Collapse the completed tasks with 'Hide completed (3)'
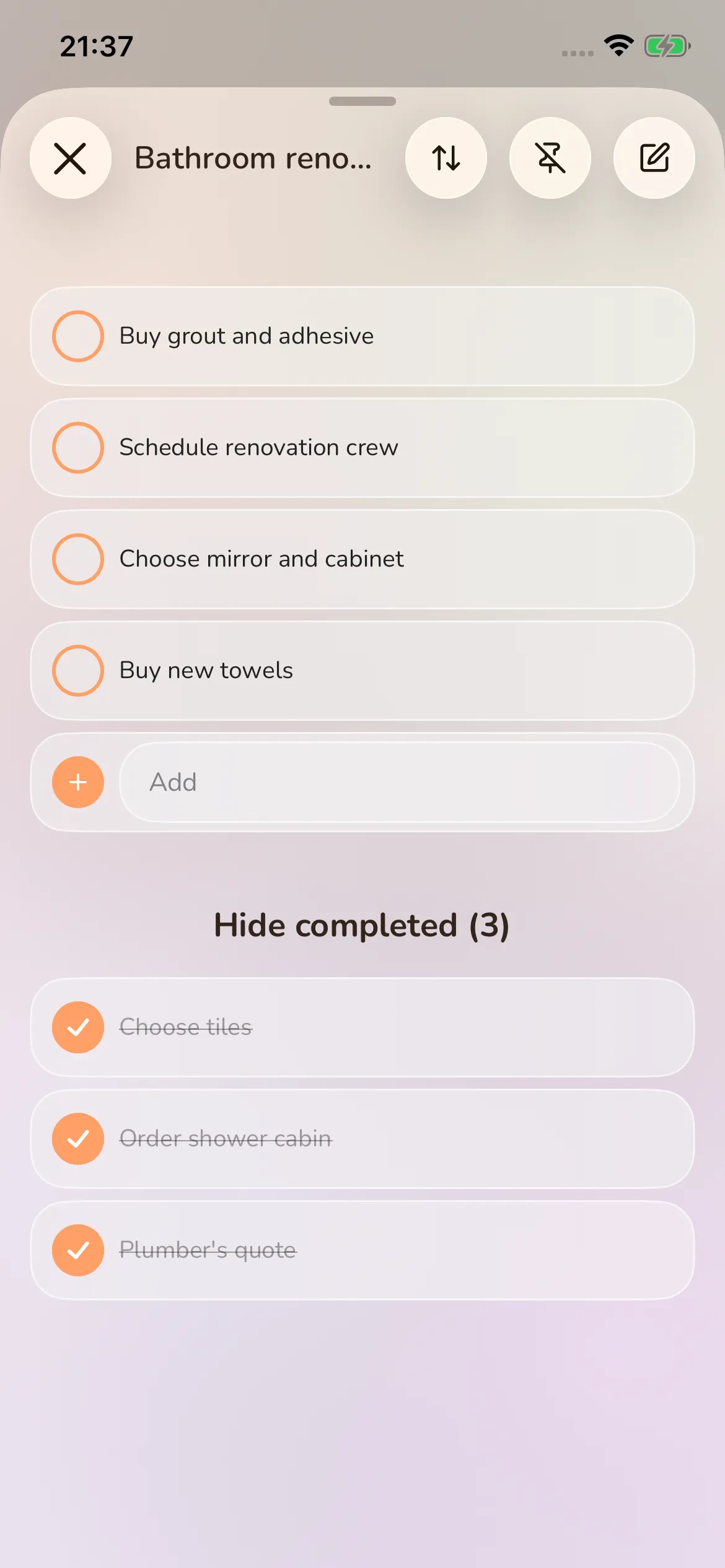Screen dimensions: 725x1568 coord(362,925)
